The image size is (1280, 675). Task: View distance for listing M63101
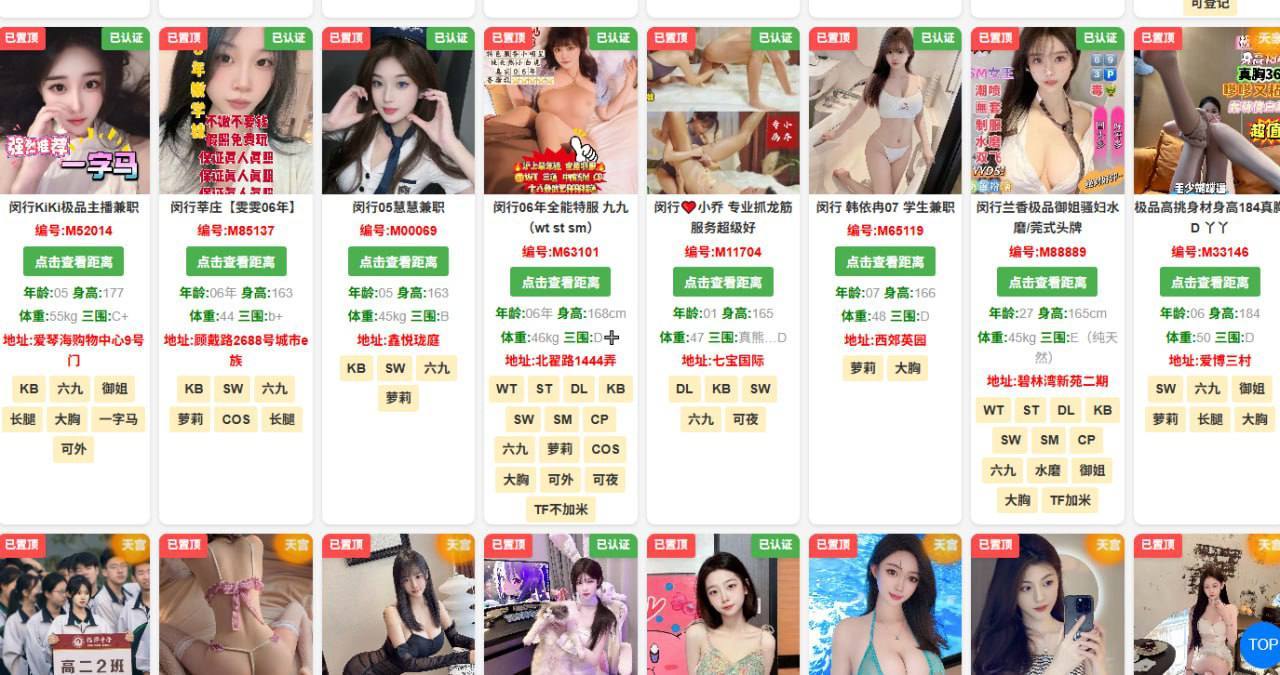(560, 282)
